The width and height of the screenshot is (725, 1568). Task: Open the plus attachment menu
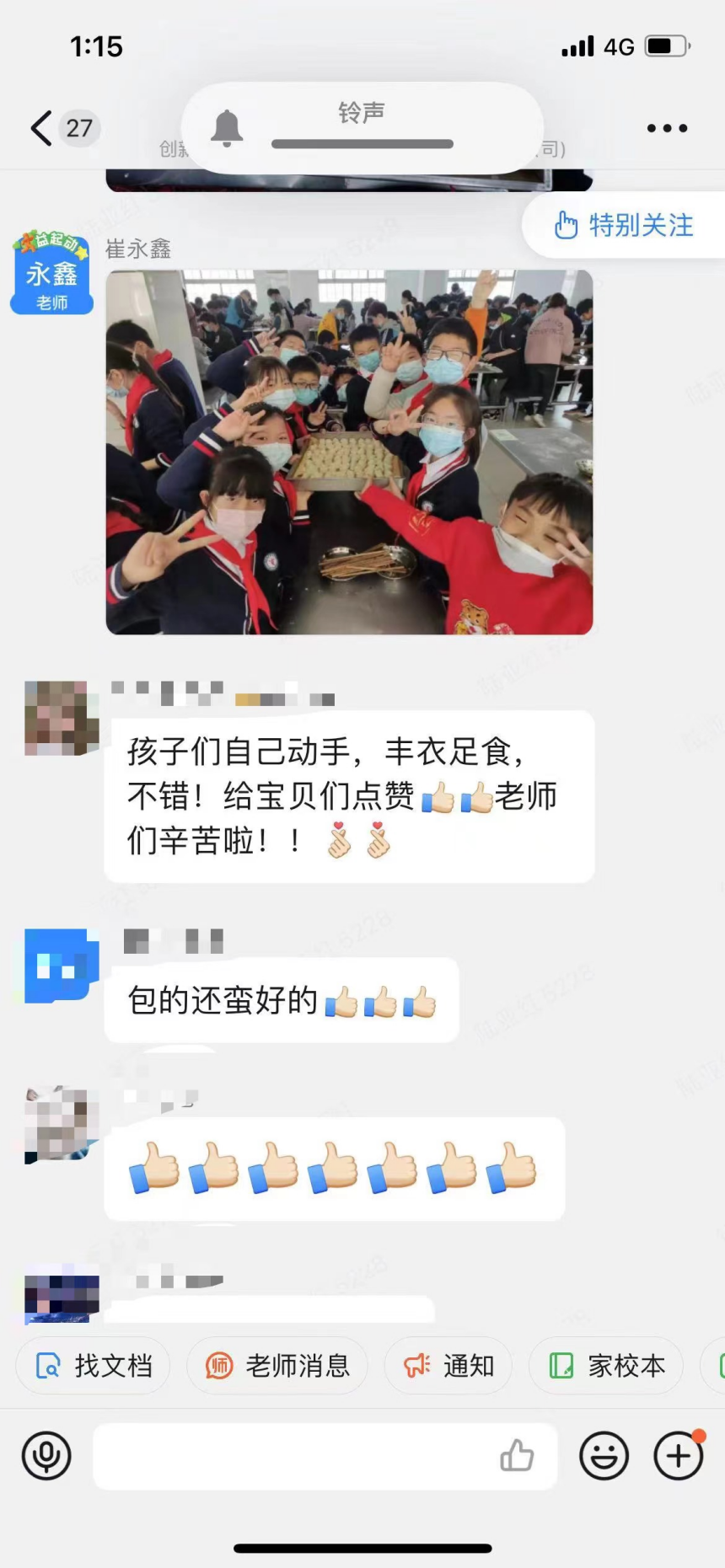click(679, 1455)
